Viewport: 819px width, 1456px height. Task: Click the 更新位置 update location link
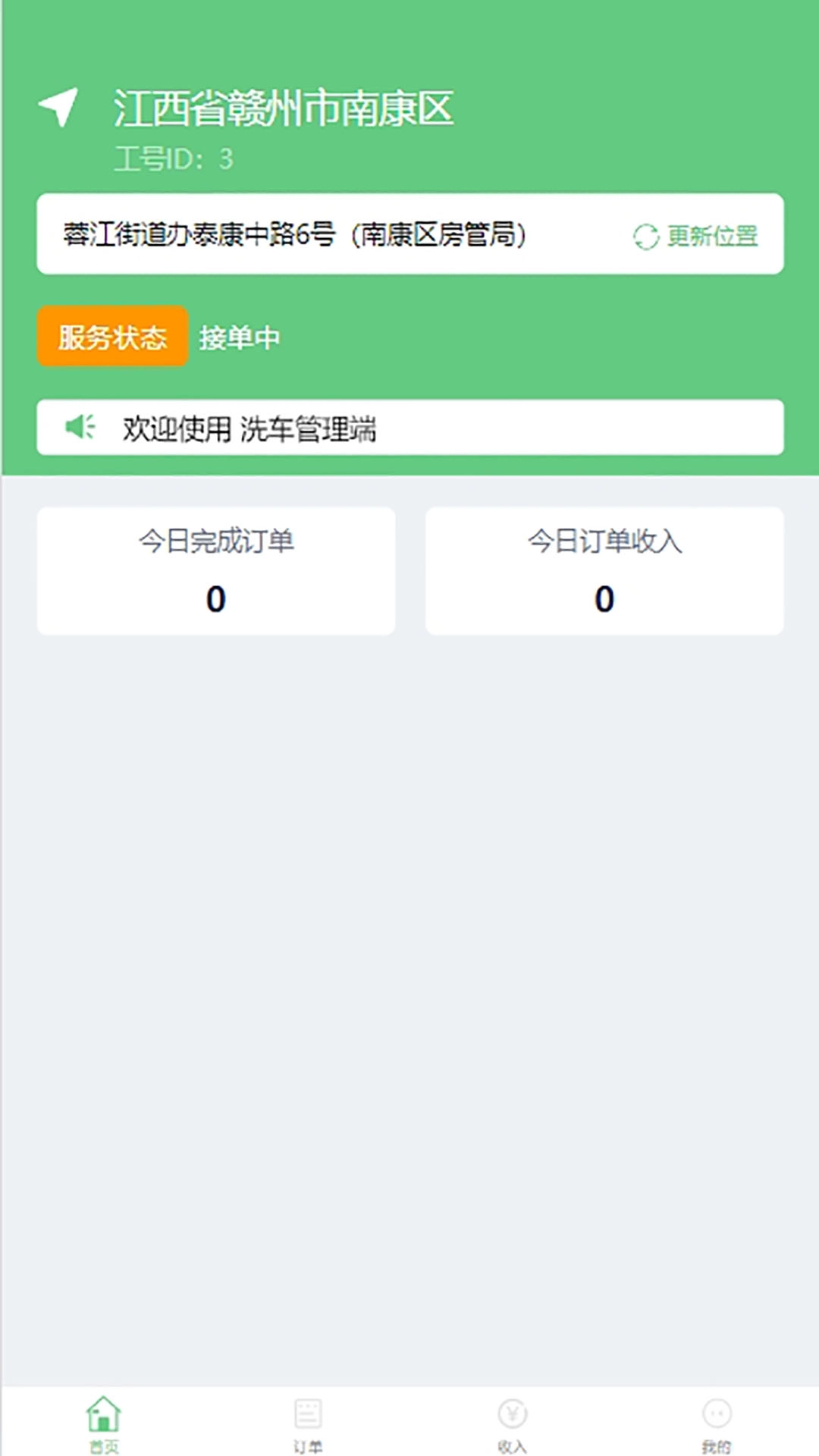[x=711, y=236]
